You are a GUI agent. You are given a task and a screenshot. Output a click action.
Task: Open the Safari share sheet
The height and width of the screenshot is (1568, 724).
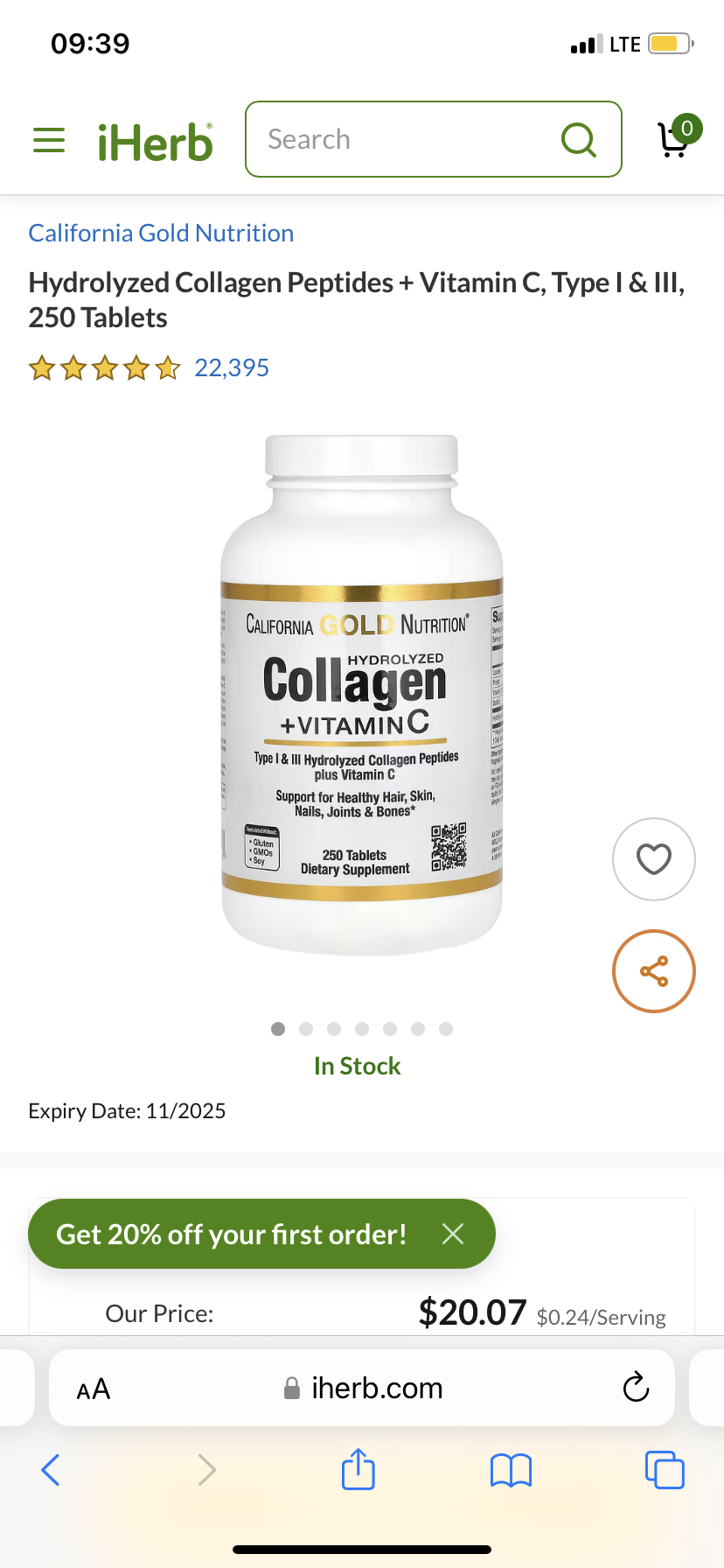point(359,1469)
